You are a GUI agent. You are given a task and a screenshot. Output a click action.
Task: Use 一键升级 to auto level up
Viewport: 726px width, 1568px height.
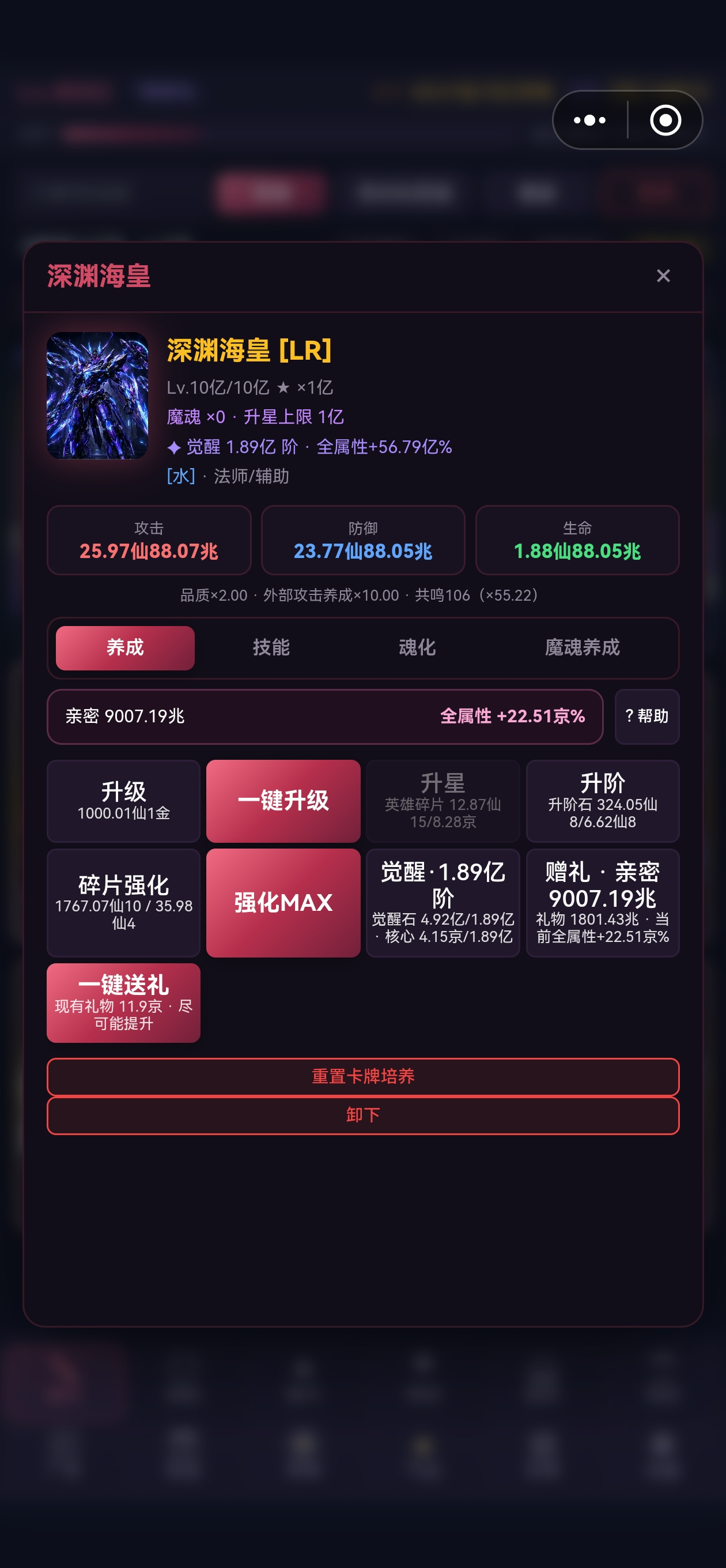point(283,801)
